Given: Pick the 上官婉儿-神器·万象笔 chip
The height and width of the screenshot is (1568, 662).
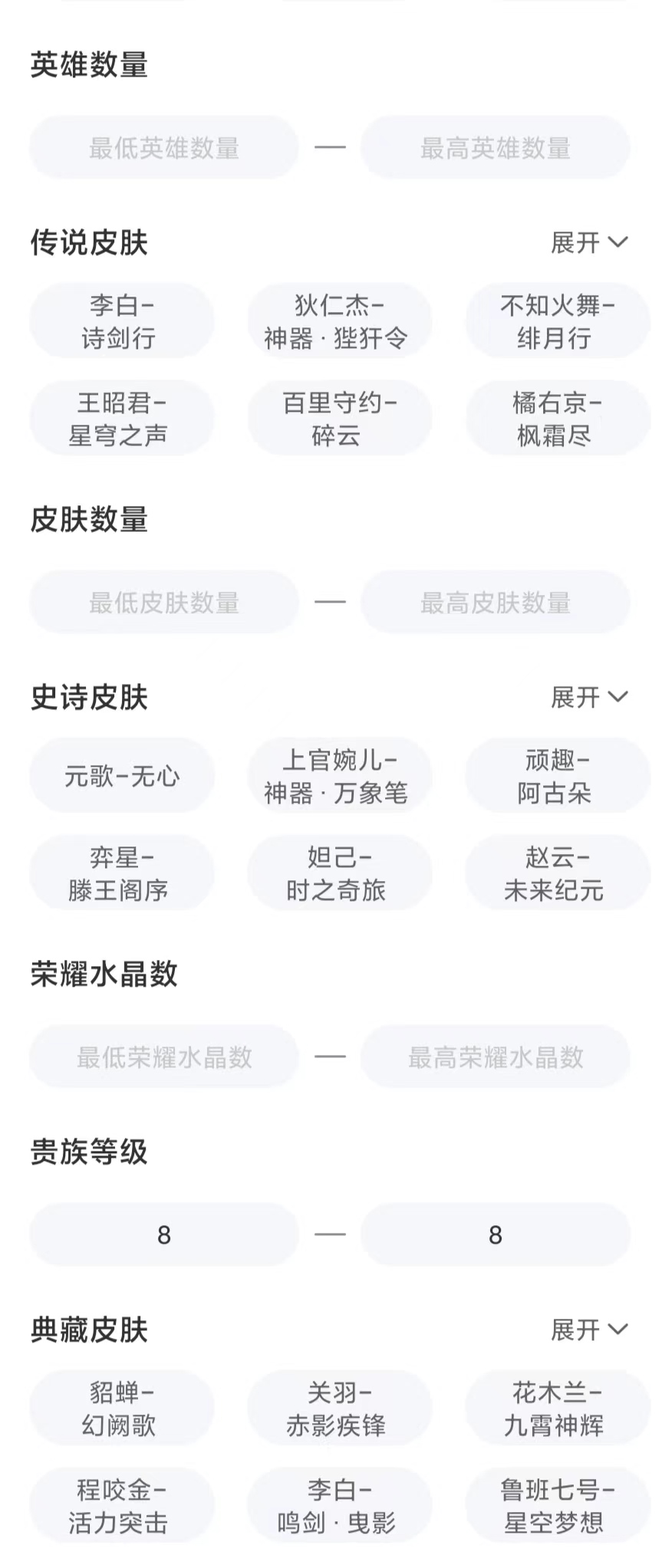Looking at the screenshot, I should 338,776.
